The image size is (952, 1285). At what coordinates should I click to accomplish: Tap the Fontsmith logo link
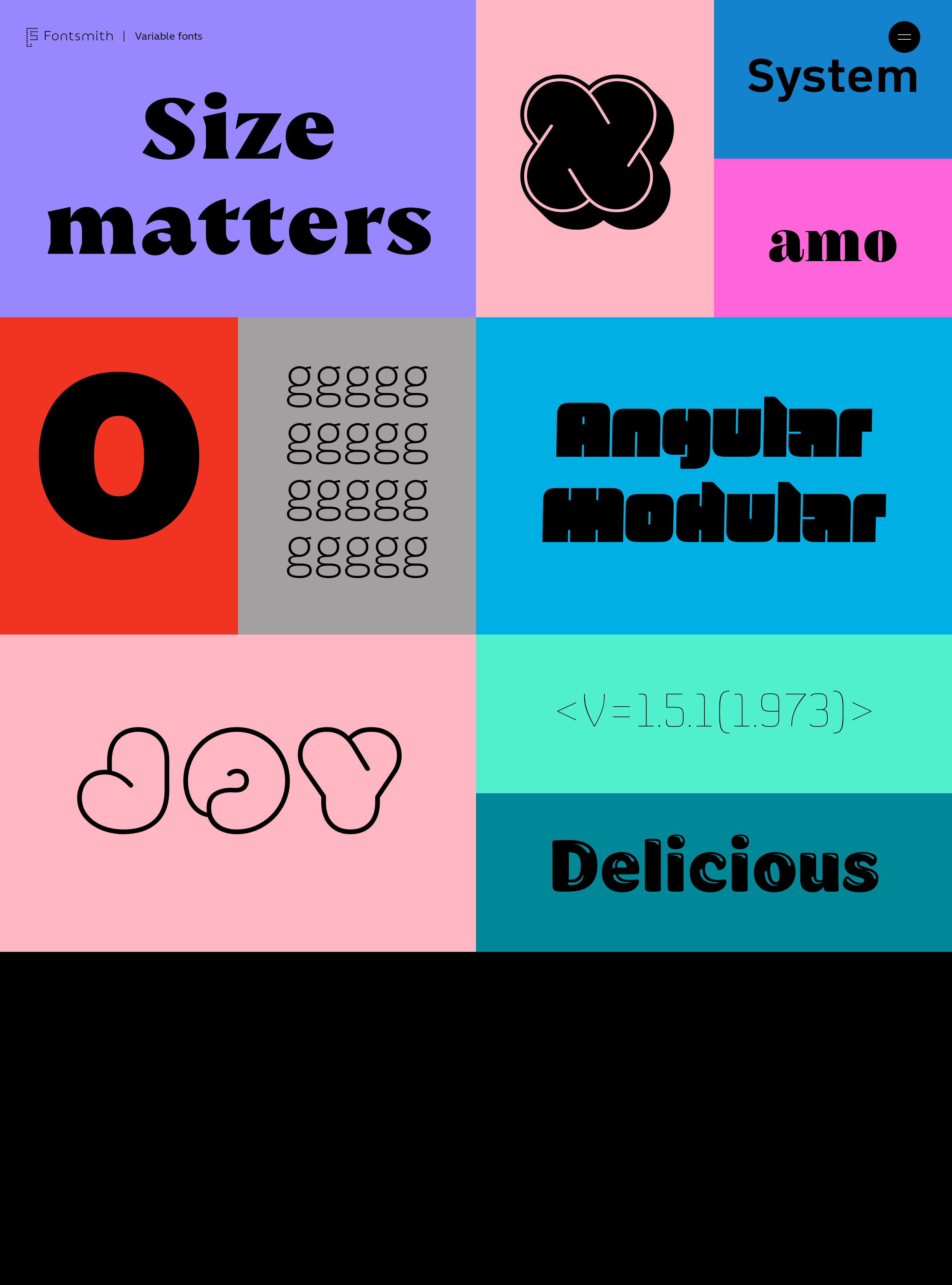70,36
